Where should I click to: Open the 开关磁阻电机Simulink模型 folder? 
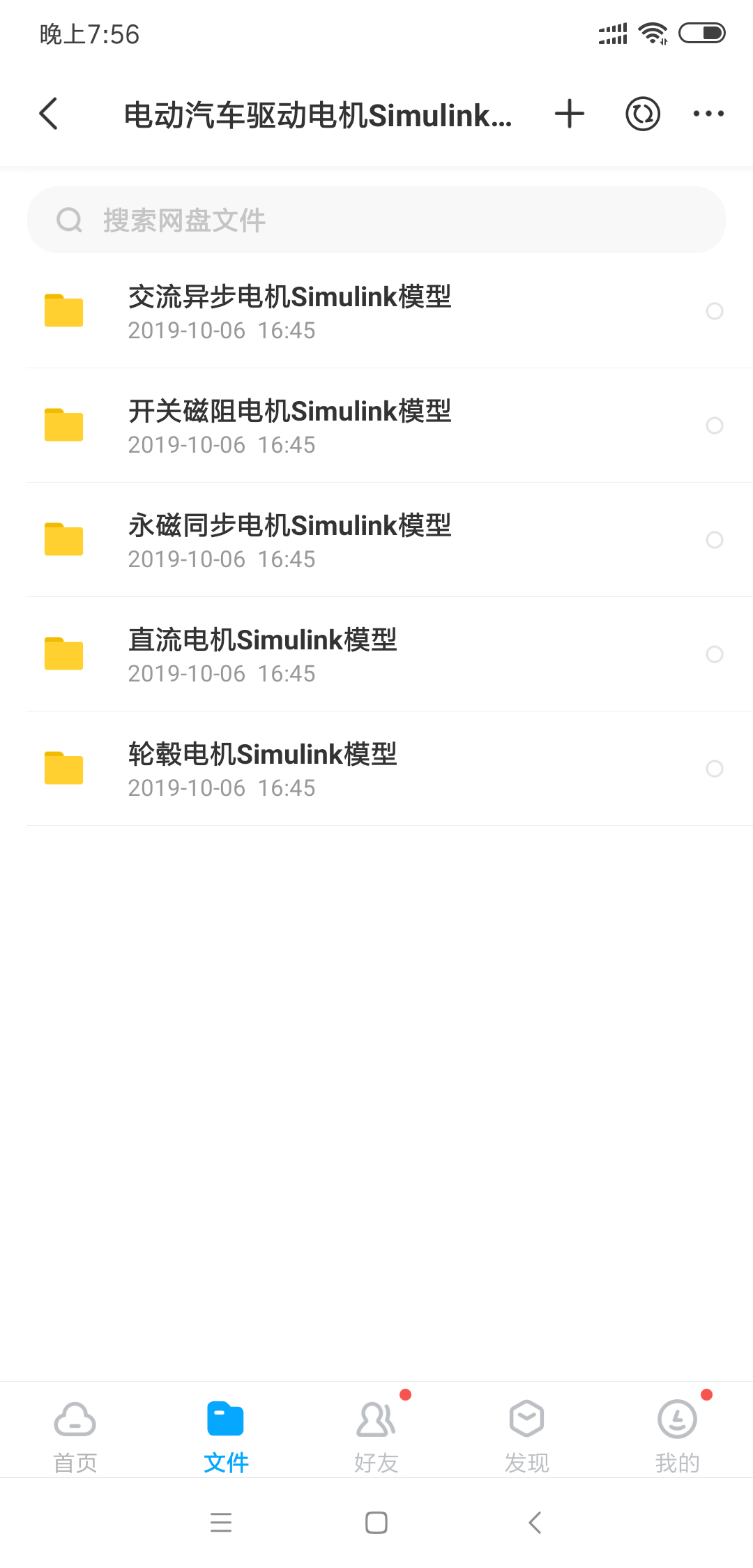click(289, 425)
